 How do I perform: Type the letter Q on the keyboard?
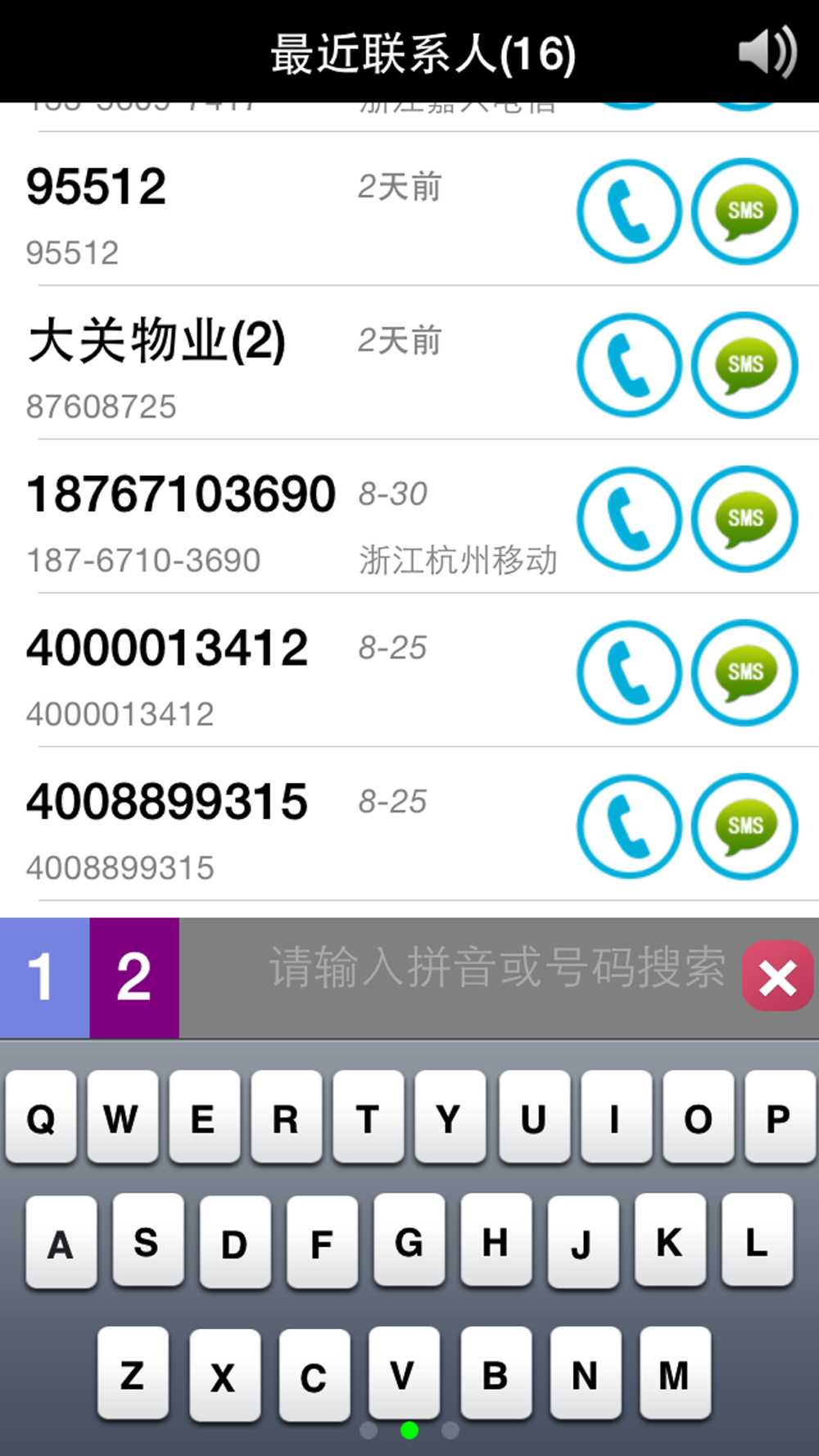tap(41, 1117)
